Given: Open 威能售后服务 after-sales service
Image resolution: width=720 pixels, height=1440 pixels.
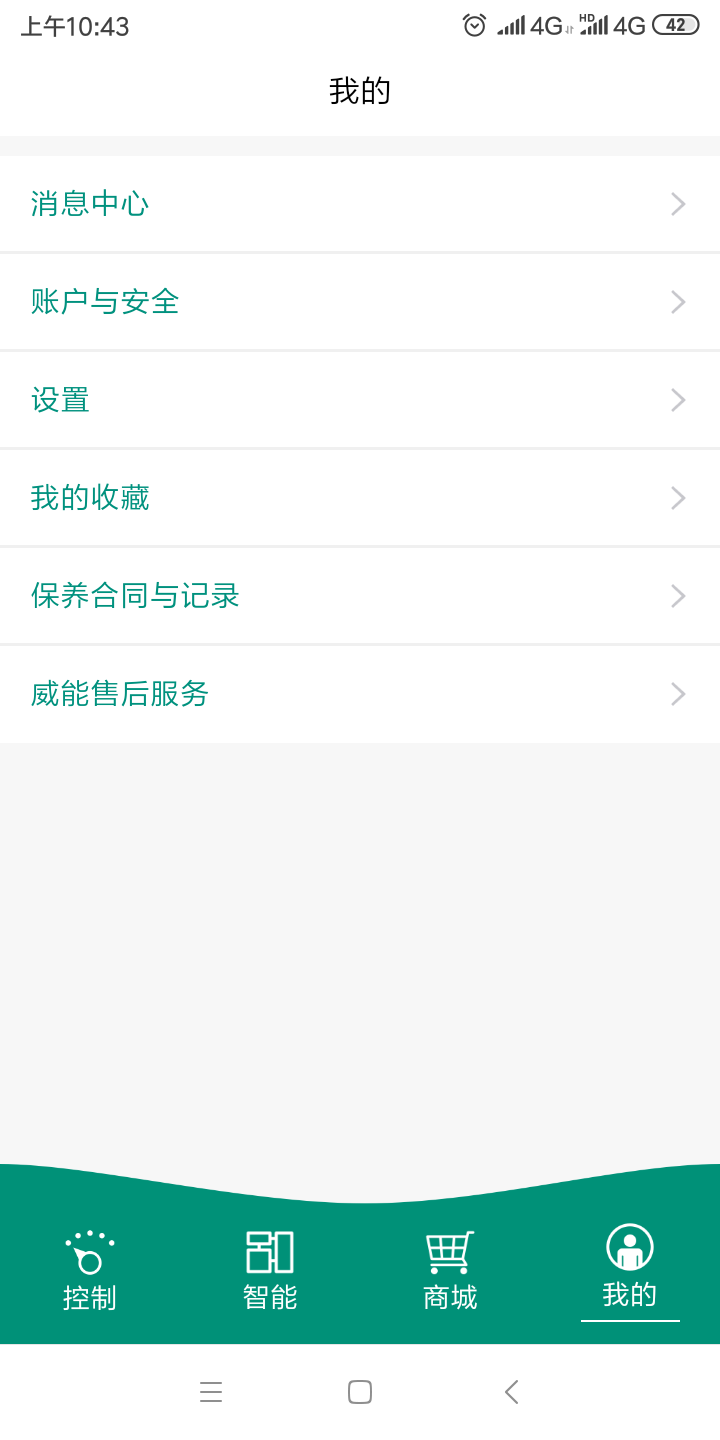Looking at the screenshot, I should coord(360,694).
